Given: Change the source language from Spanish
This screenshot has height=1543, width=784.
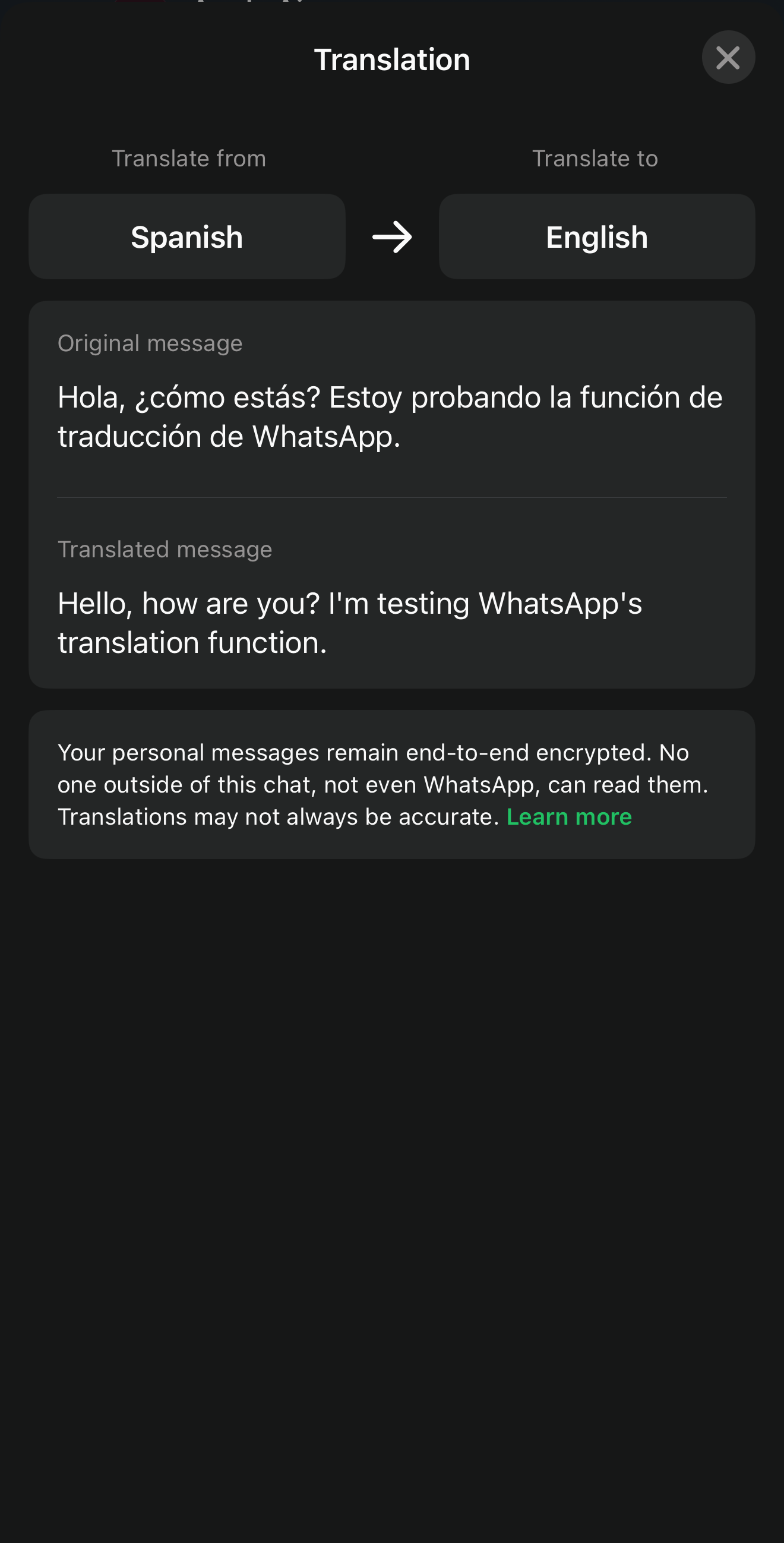Looking at the screenshot, I should pyautogui.click(x=187, y=236).
